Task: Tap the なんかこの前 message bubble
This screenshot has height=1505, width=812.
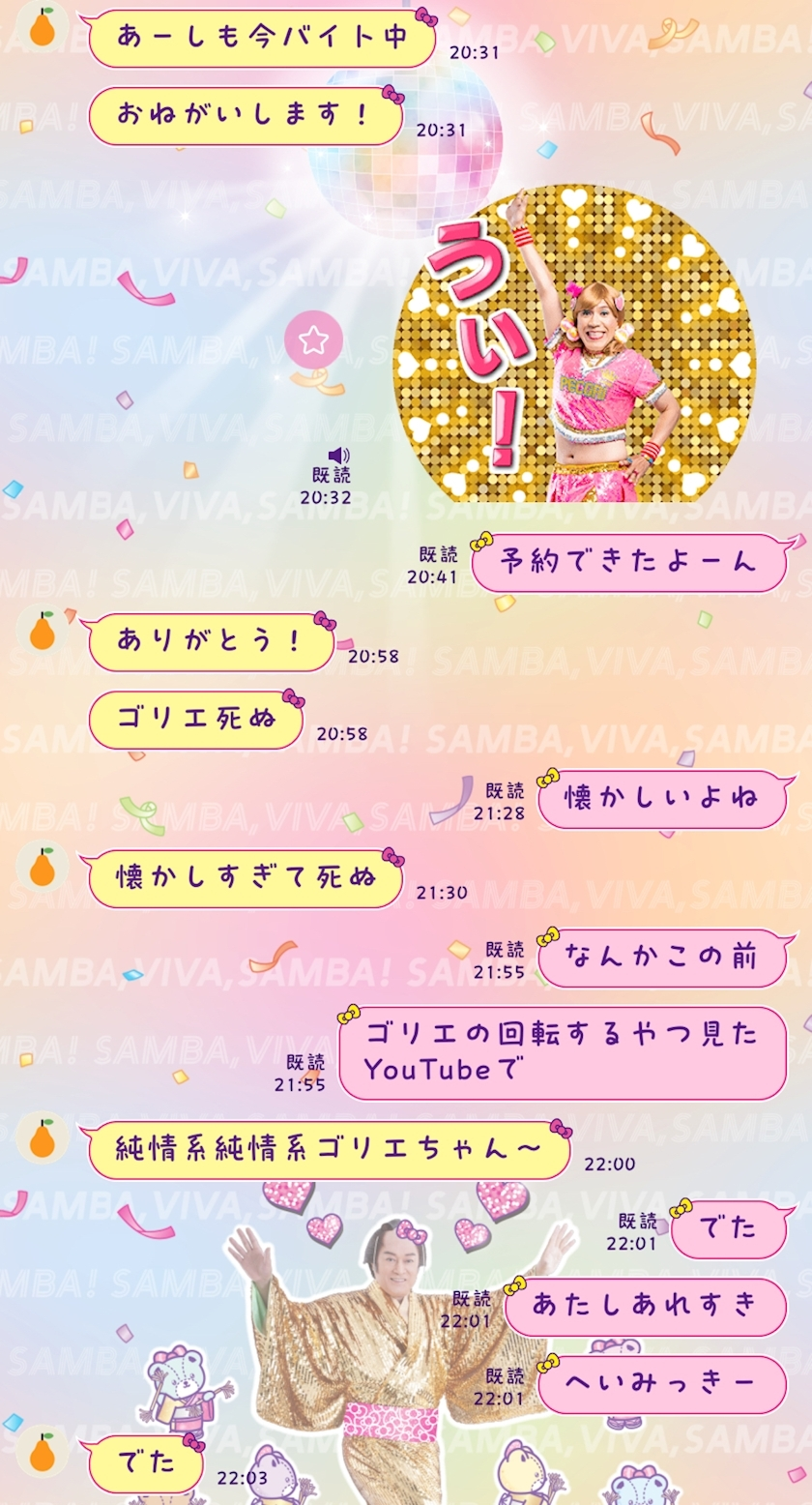Action: point(667,956)
